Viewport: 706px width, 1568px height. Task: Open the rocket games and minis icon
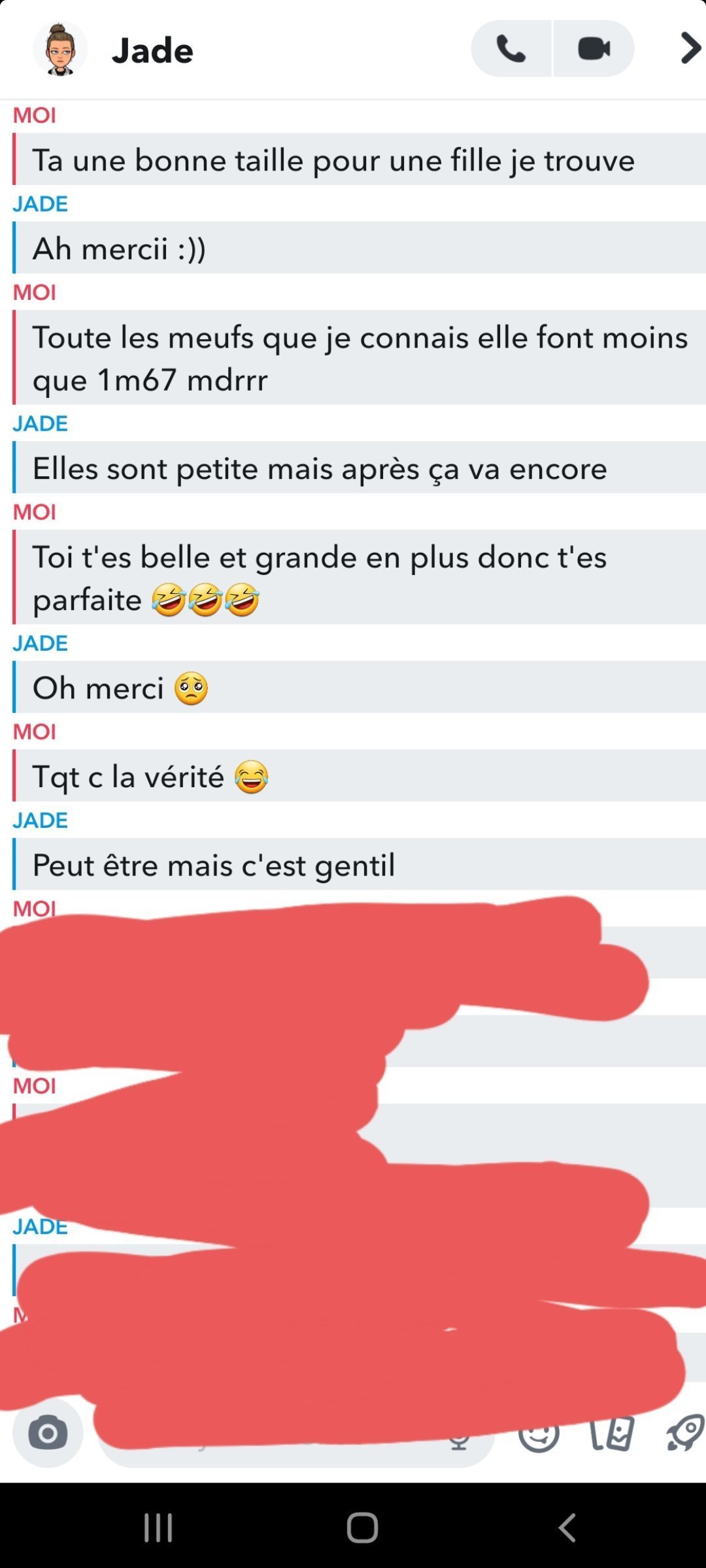pyautogui.click(x=685, y=1433)
